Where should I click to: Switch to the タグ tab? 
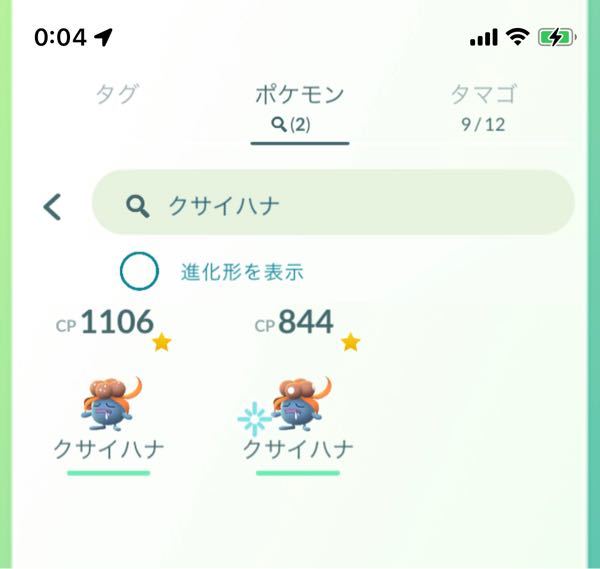coord(117,95)
